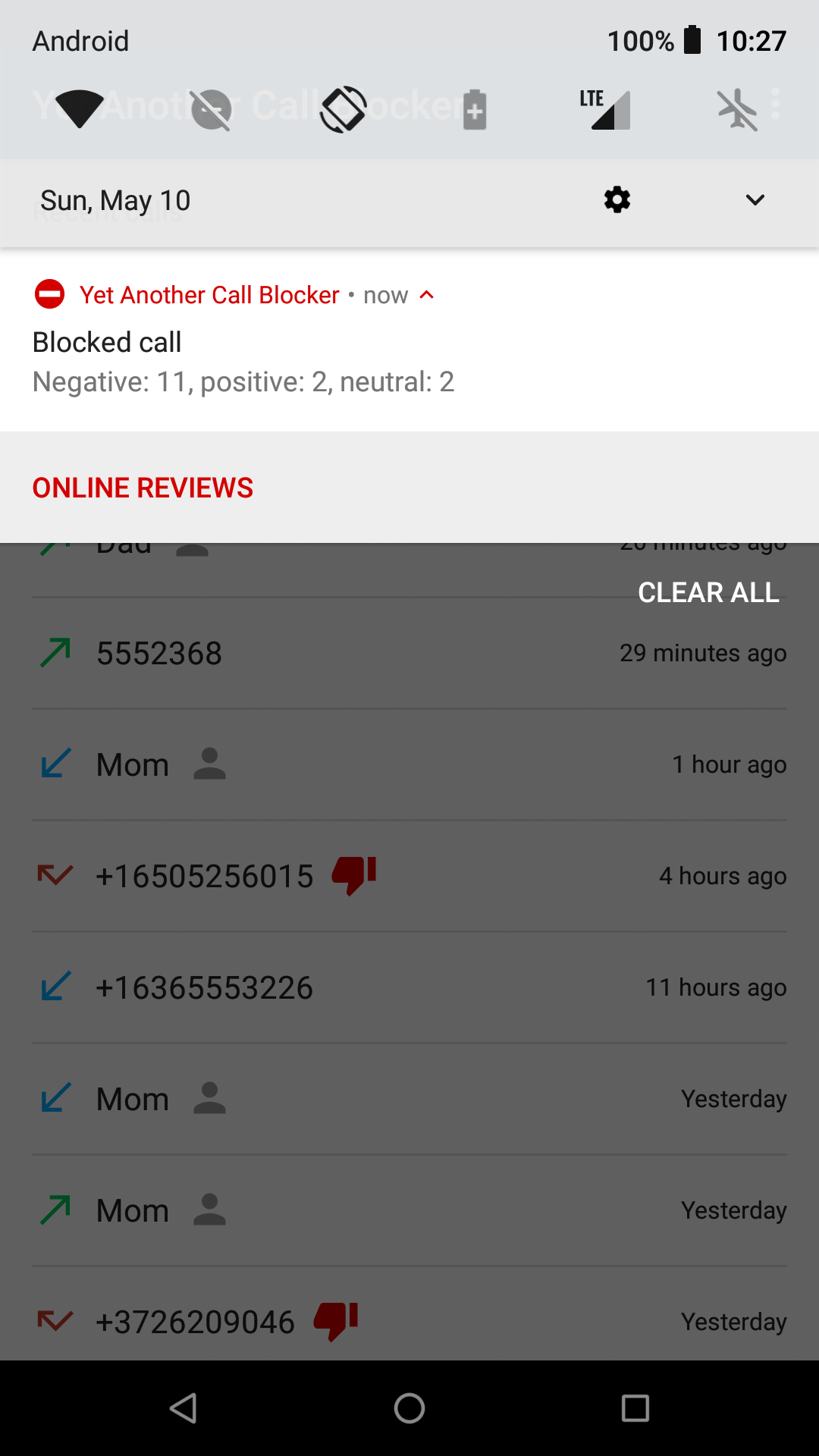Clear all notifications
The height and width of the screenshot is (1456, 819).
coord(708,592)
